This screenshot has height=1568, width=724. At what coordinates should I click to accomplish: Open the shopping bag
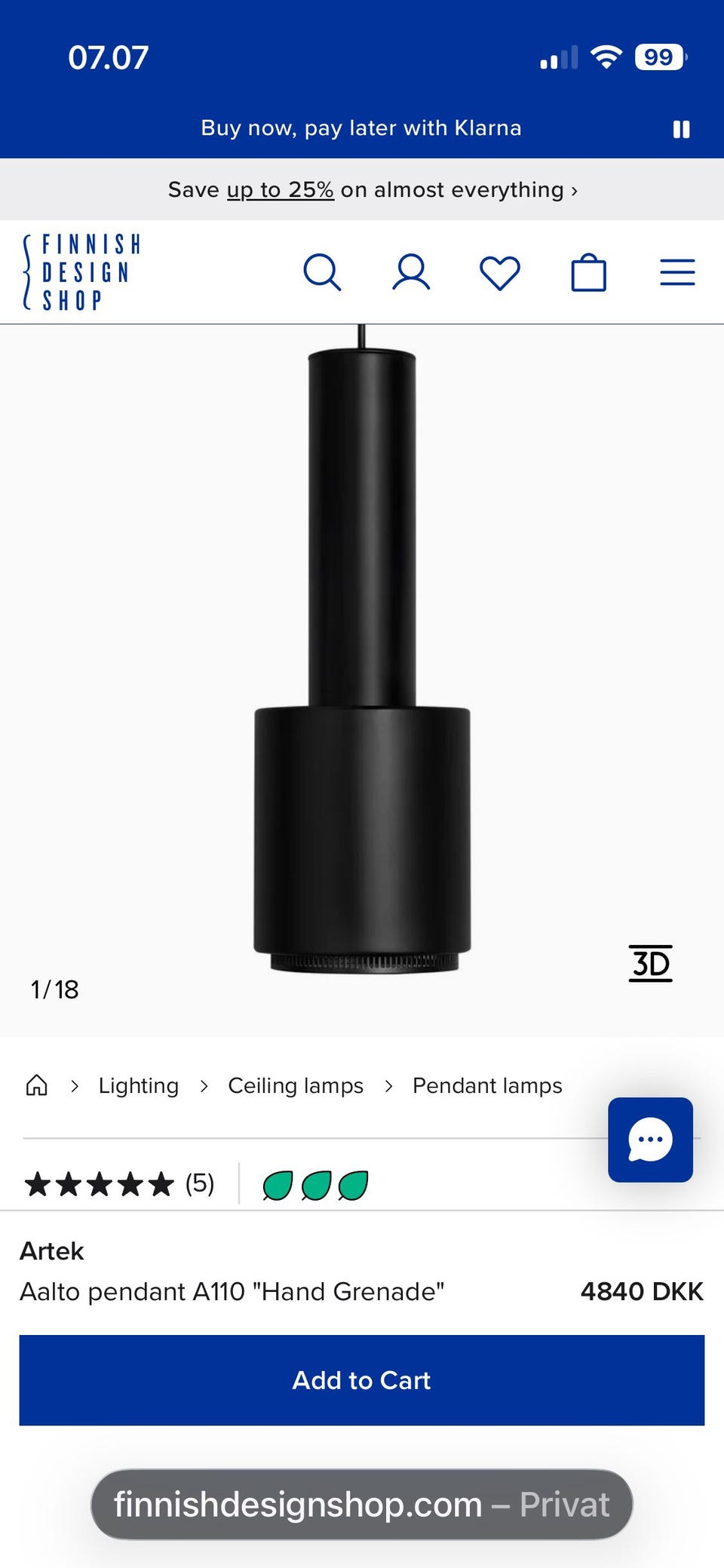(x=589, y=272)
